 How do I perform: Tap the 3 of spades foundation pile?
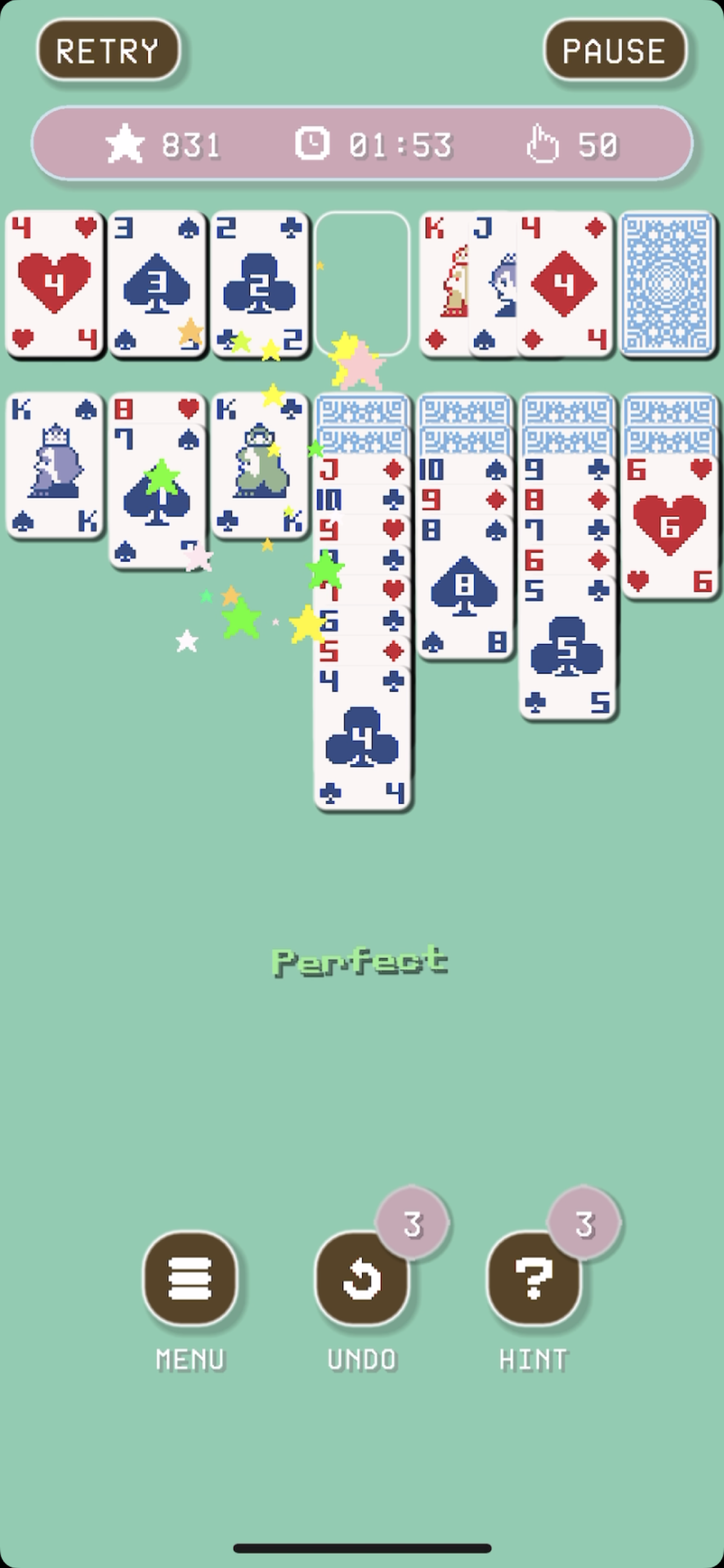157,283
